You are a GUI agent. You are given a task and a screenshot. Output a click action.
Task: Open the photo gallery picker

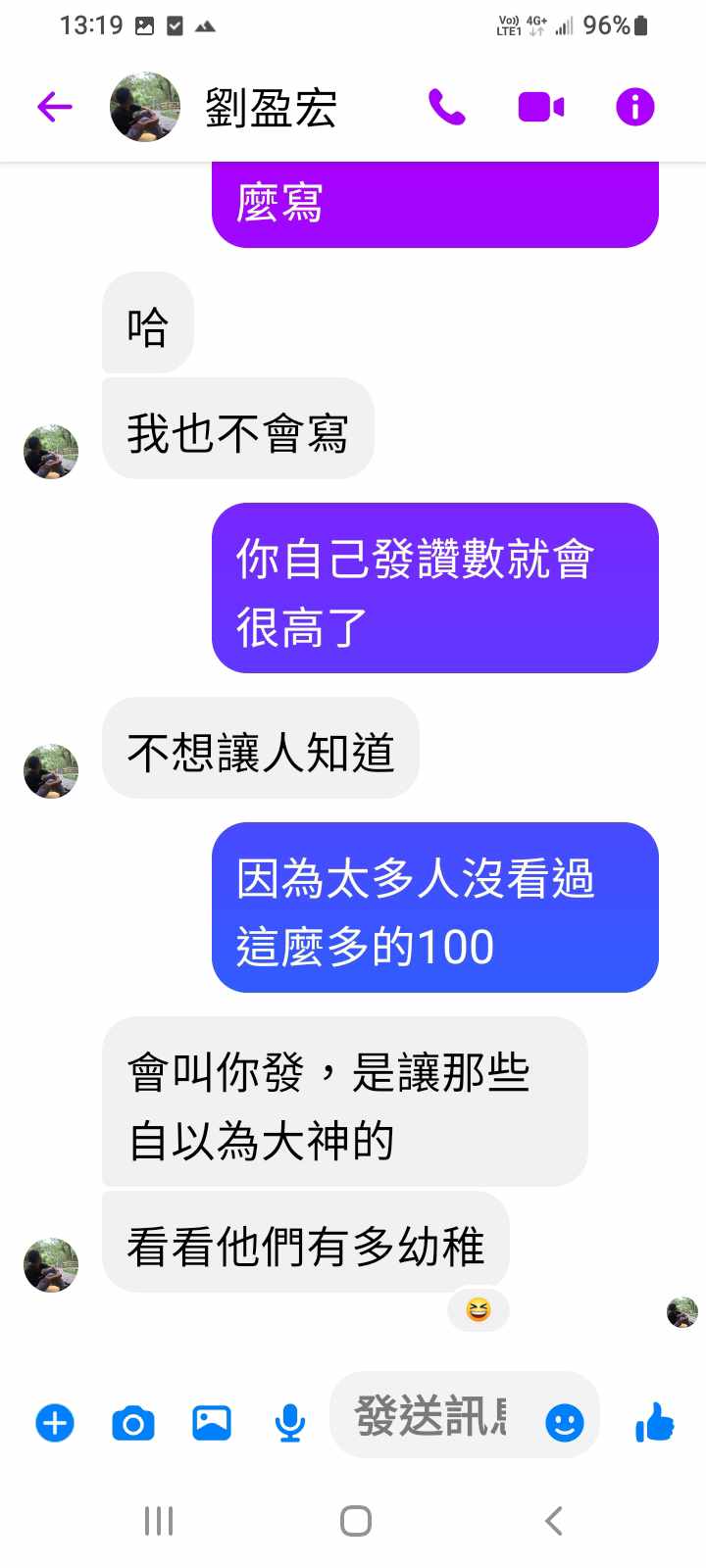point(212,1422)
